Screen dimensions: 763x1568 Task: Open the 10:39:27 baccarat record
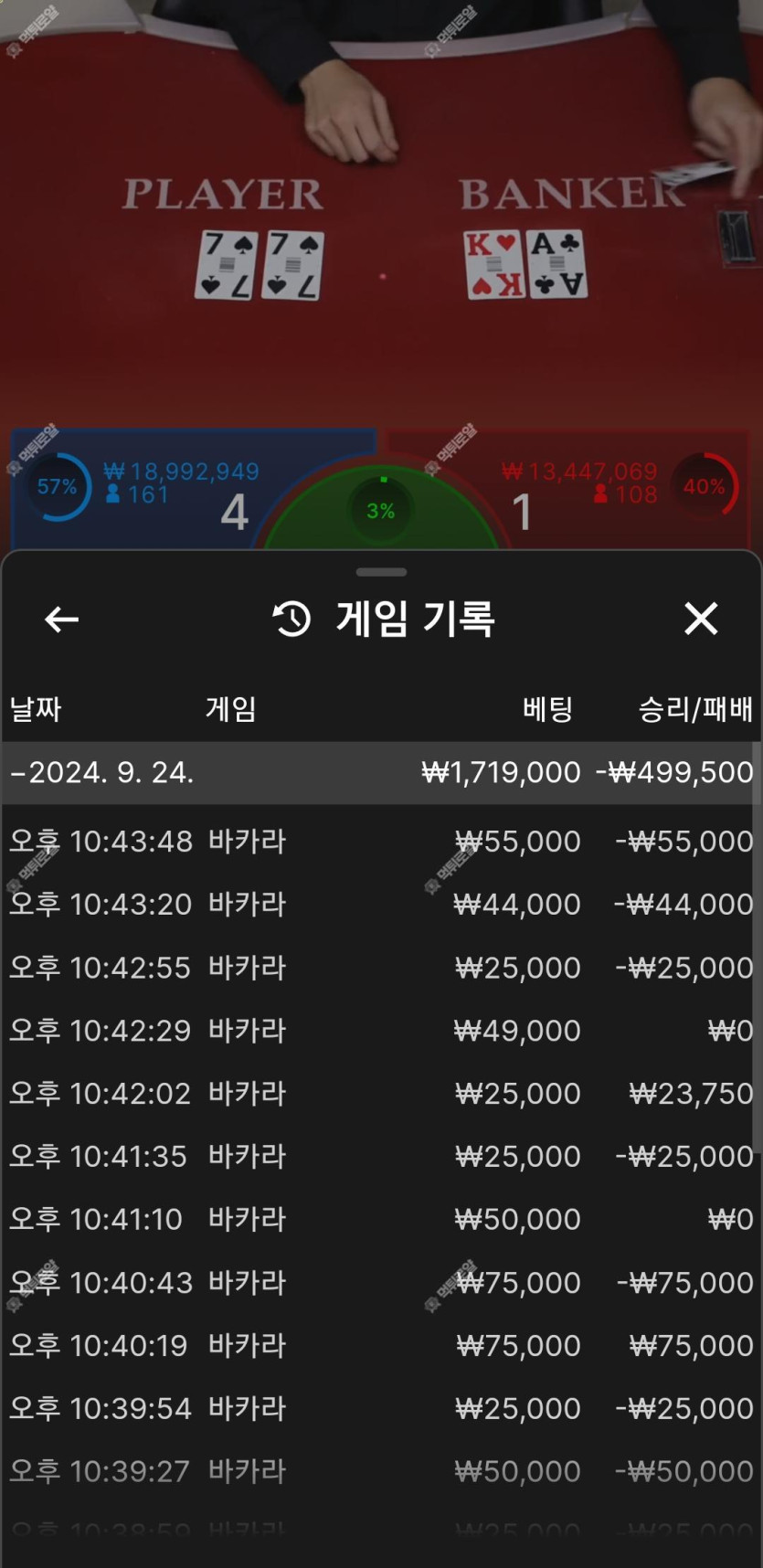pyautogui.click(x=380, y=1471)
